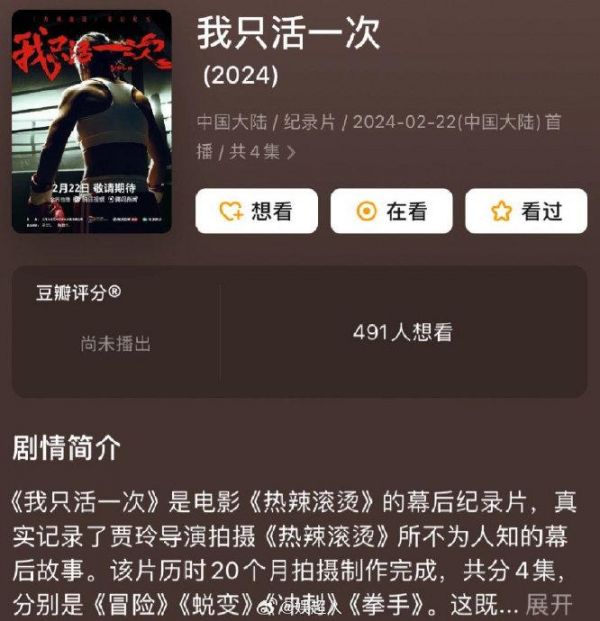Viewport: 600px width, 621px height.
Task: Mark the show as 在看
Action: 391,211
